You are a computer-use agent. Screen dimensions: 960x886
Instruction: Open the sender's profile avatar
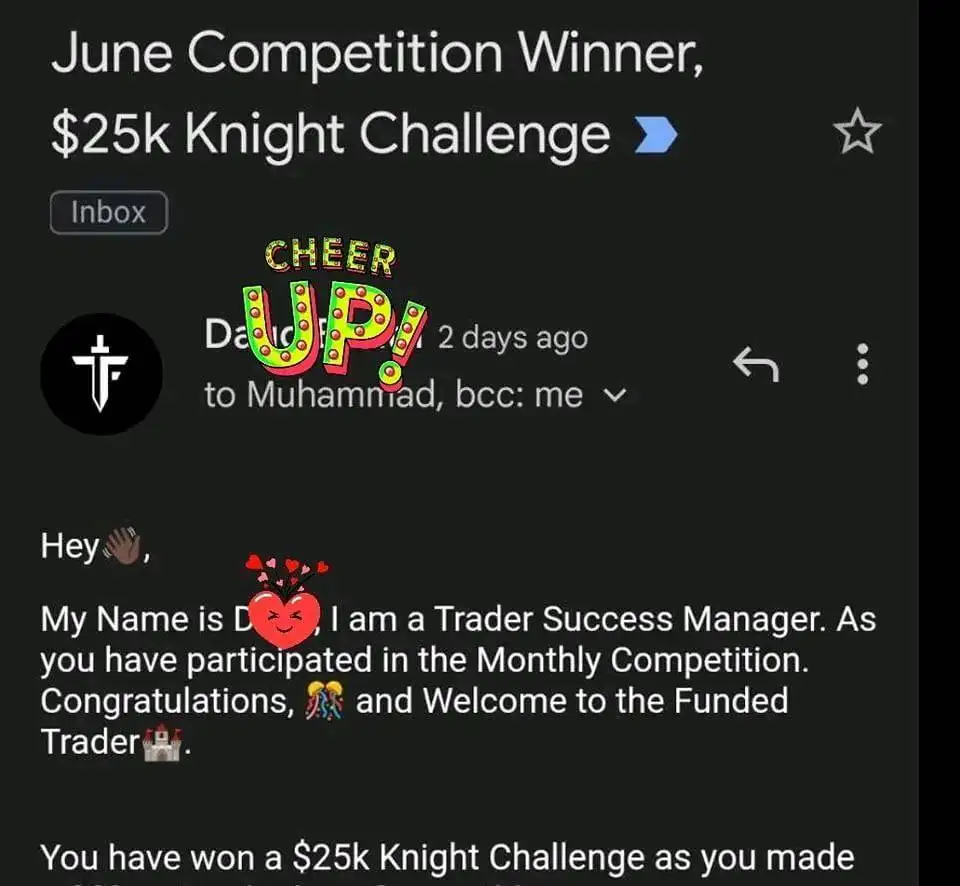point(101,374)
